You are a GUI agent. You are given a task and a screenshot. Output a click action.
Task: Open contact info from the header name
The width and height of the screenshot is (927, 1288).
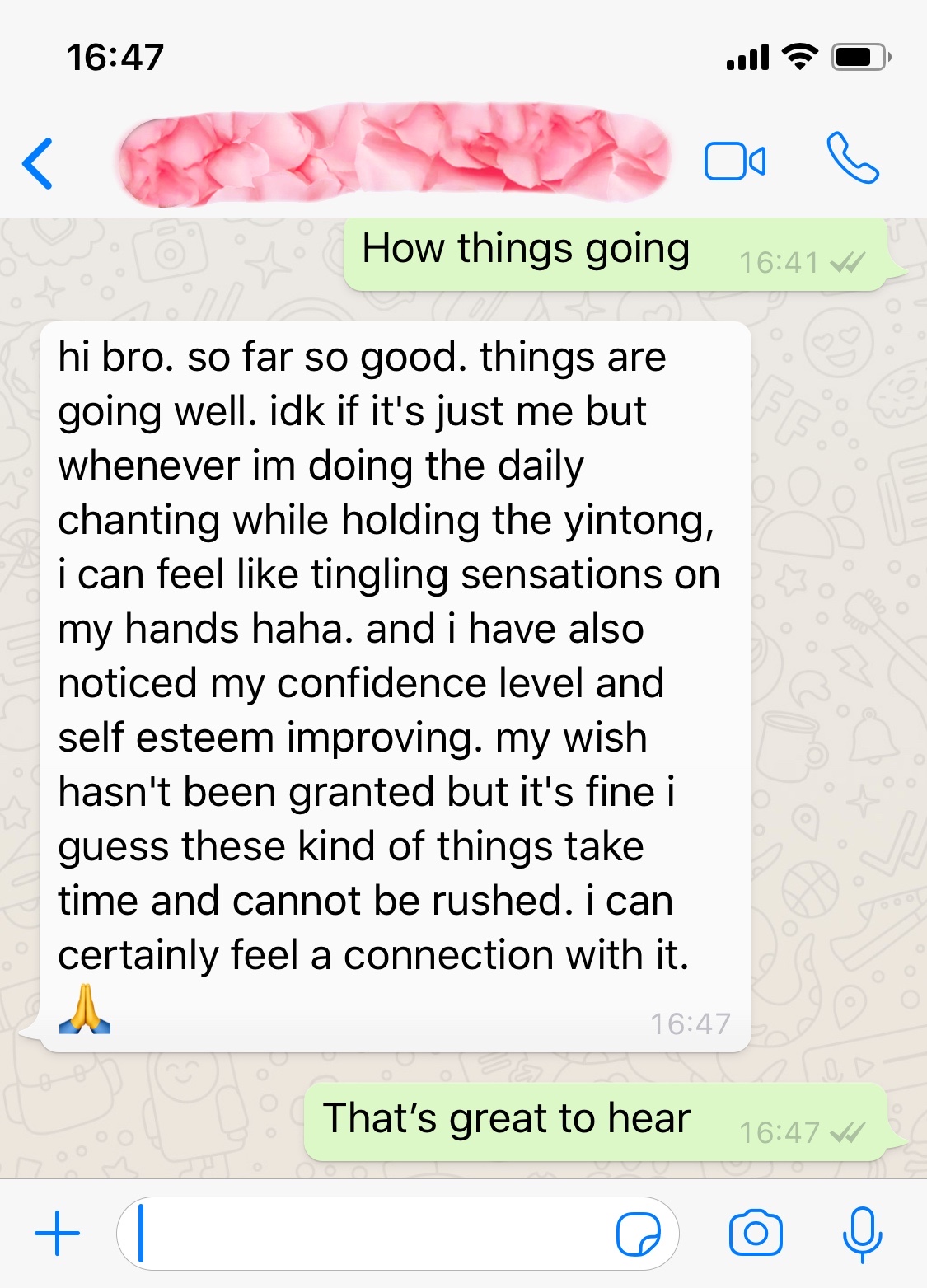[392, 157]
